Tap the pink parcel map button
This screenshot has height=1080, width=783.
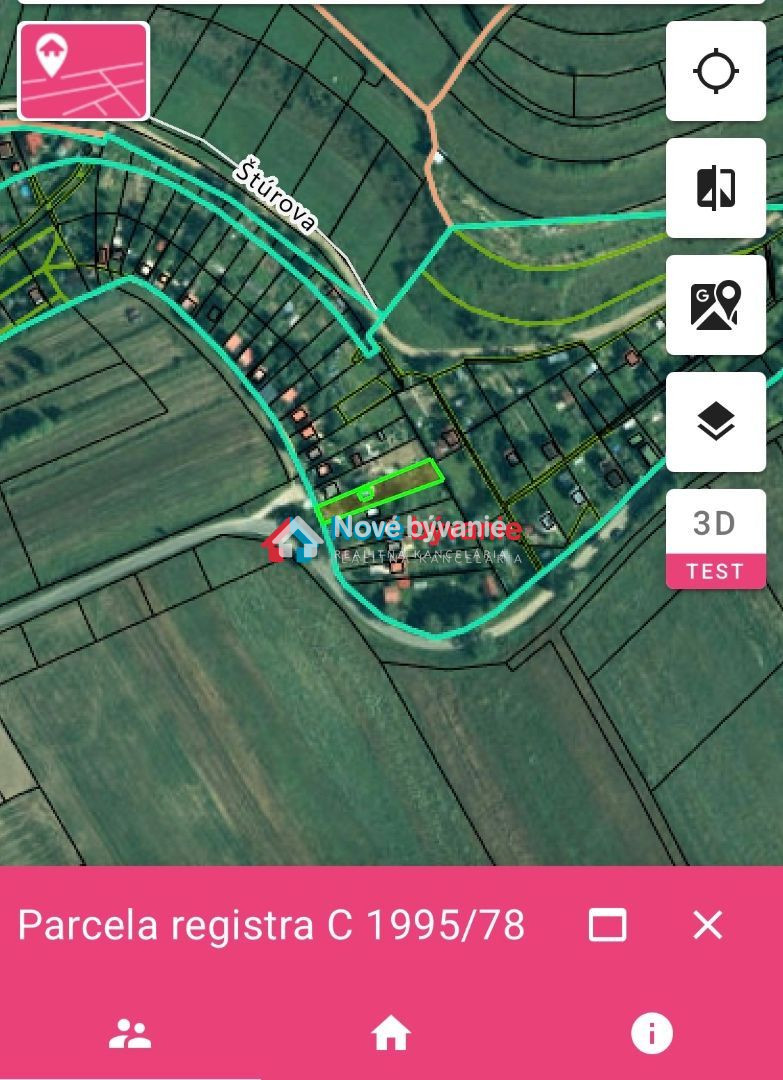click(84, 71)
